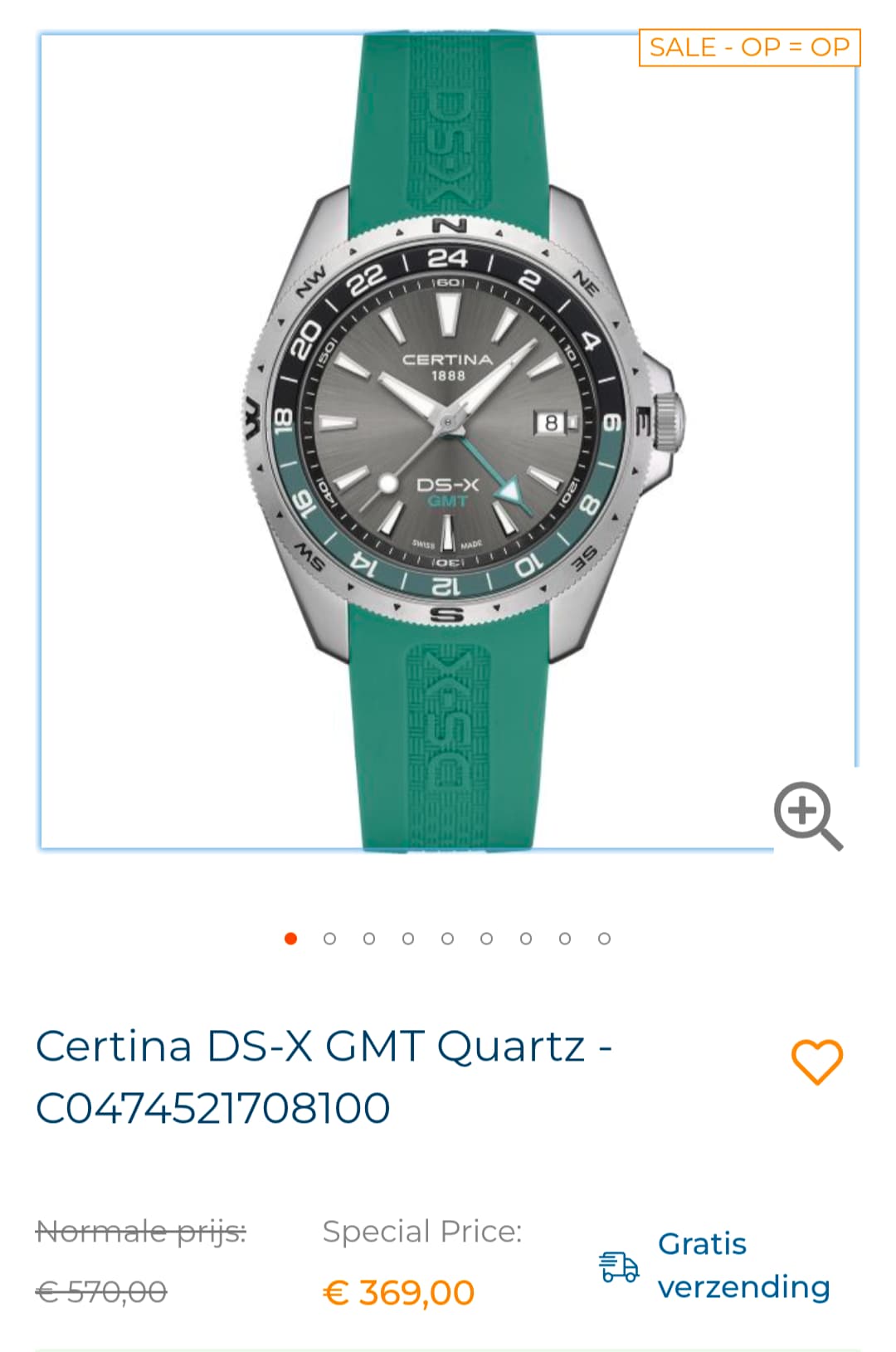Viewport: 896px width, 1352px height.
Task: Select the fifth gallery image dot
Action: 447,939
